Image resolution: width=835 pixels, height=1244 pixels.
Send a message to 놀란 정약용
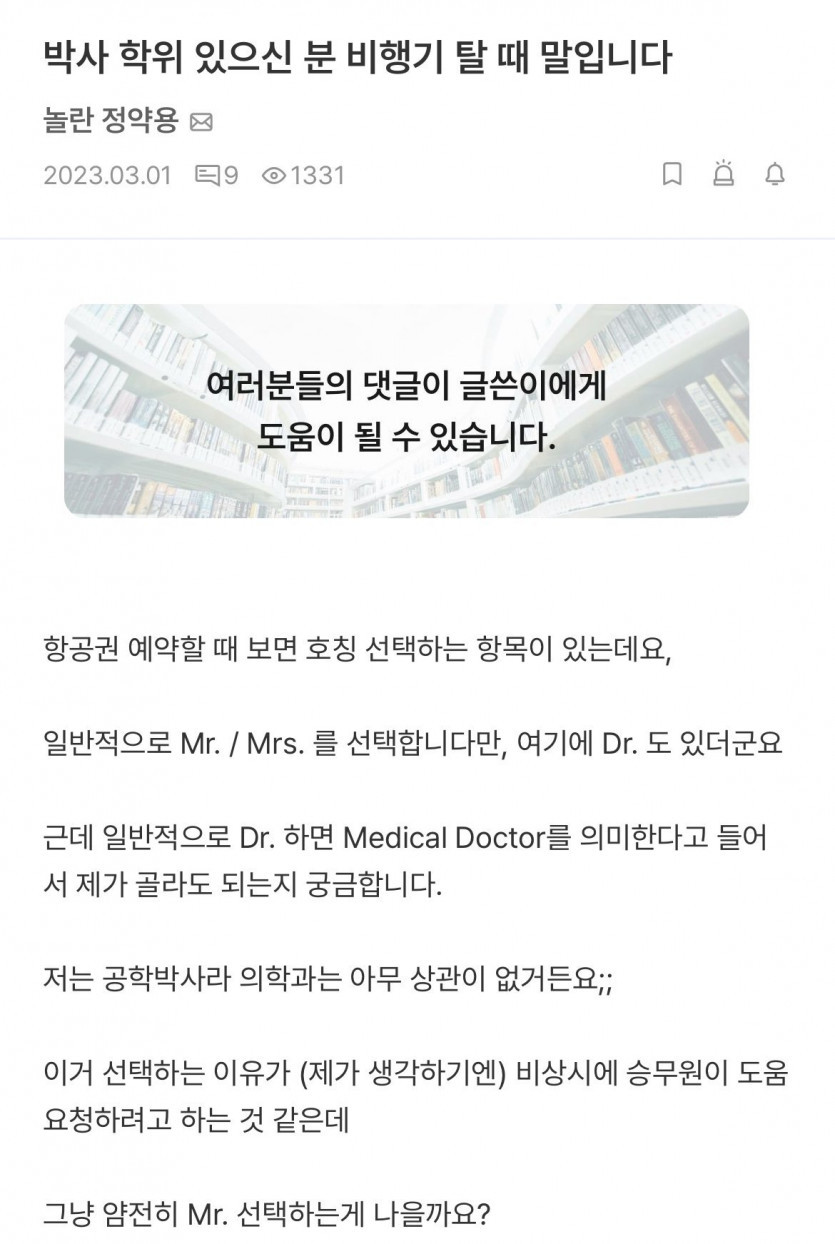pyautogui.click(x=201, y=123)
